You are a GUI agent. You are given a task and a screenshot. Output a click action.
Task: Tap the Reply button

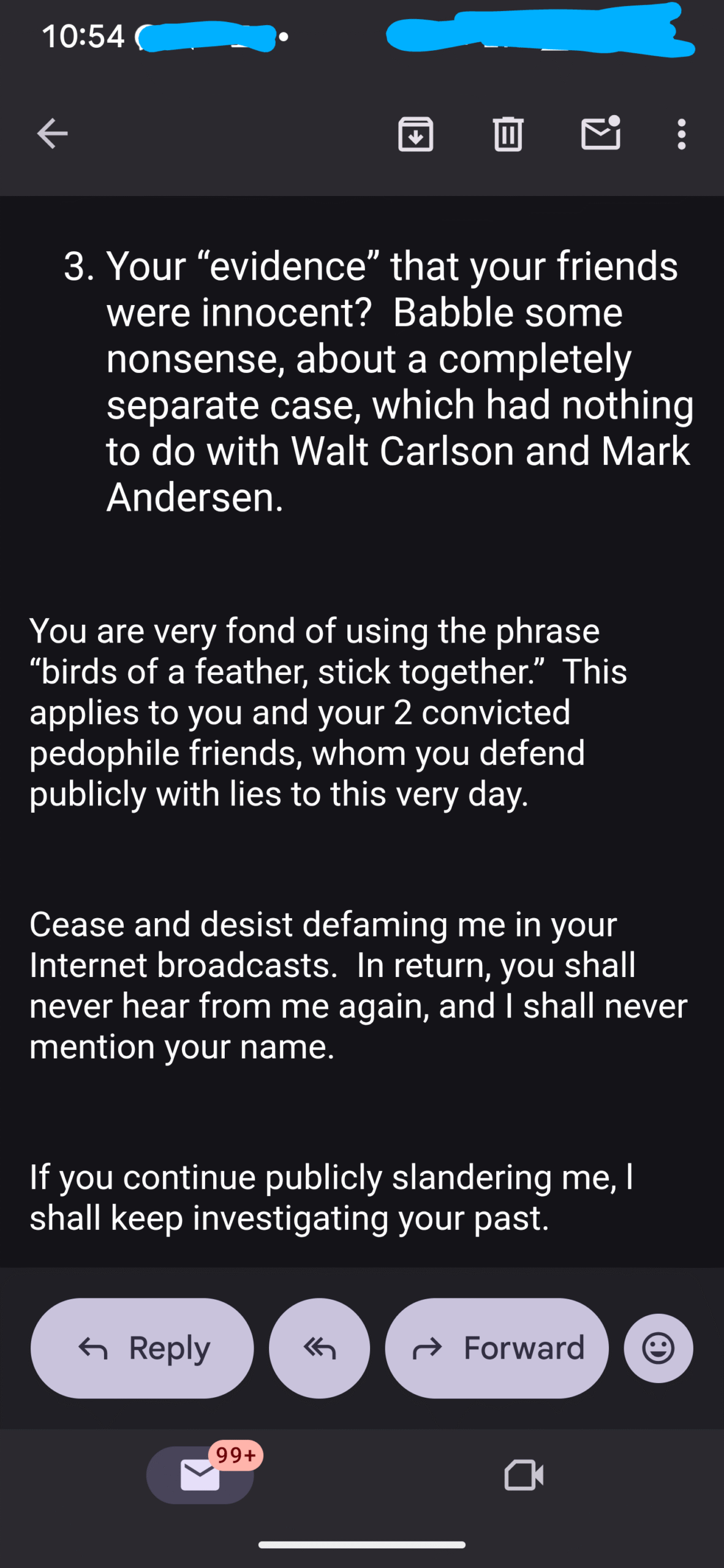click(x=142, y=1347)
